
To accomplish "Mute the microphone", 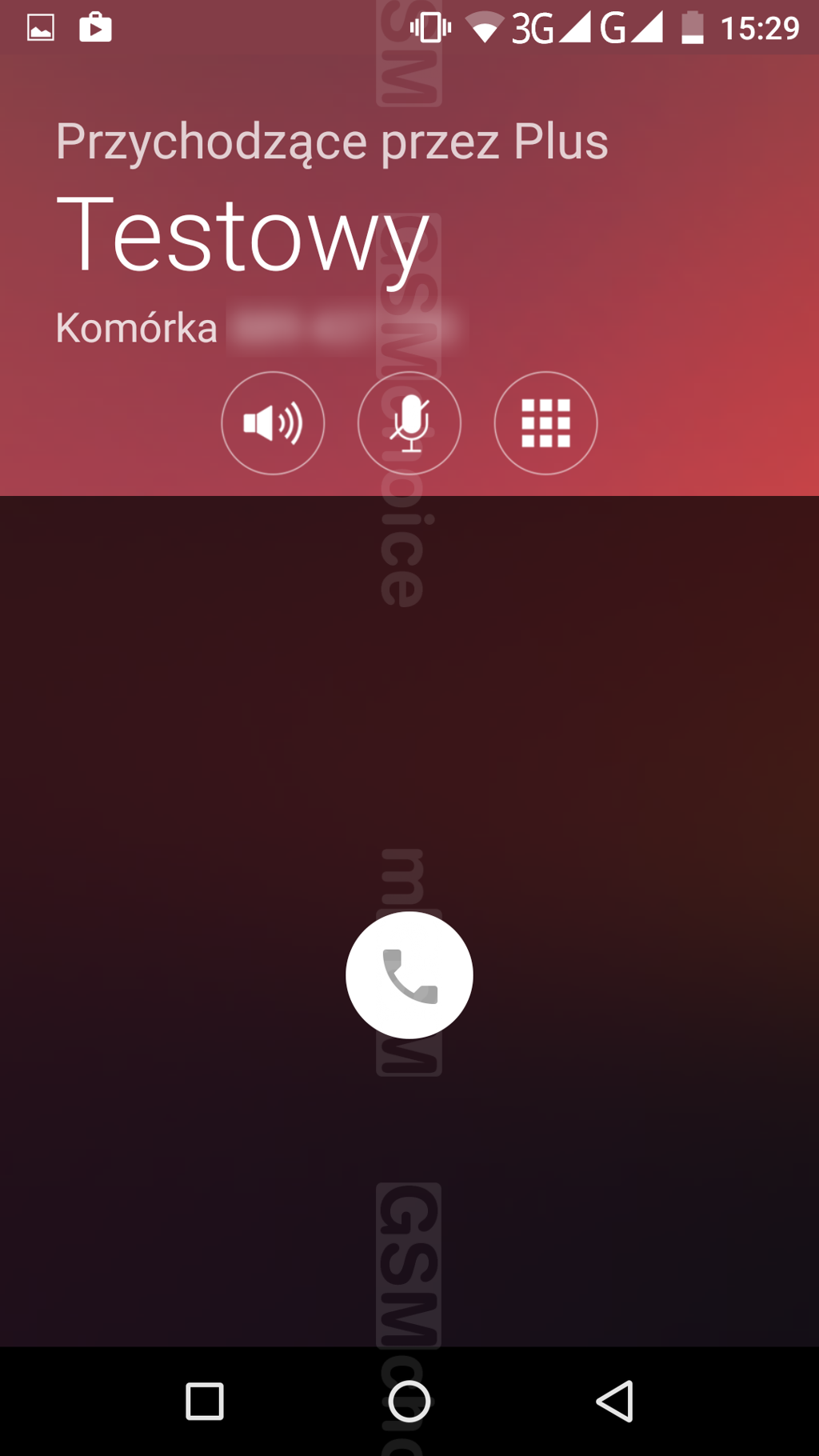I will tap(409, 423).
